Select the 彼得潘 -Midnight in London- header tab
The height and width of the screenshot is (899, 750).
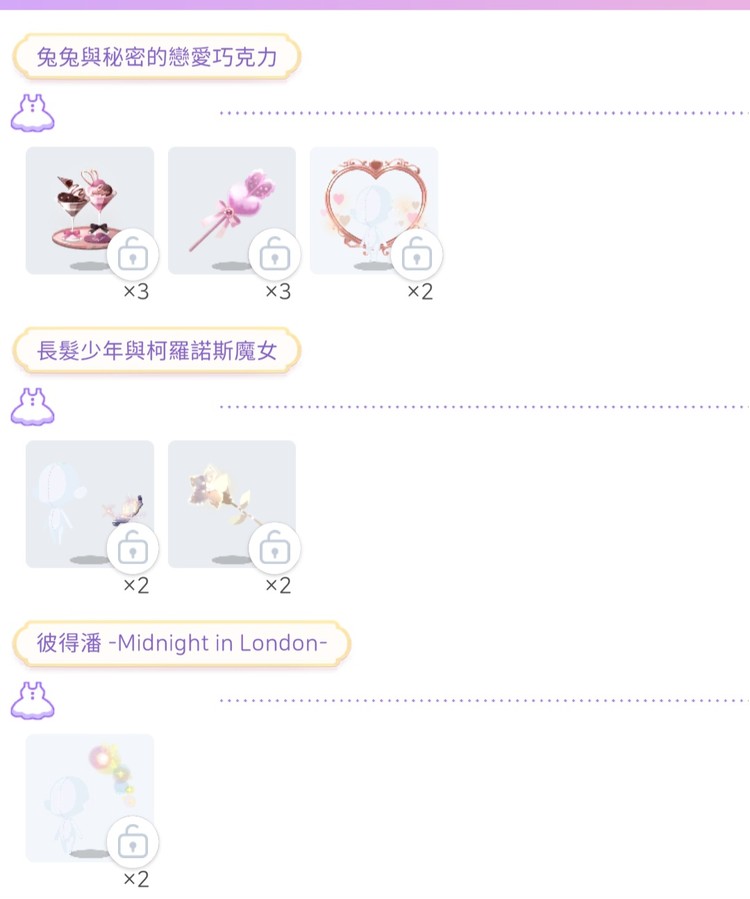click(x=180, y=645)
